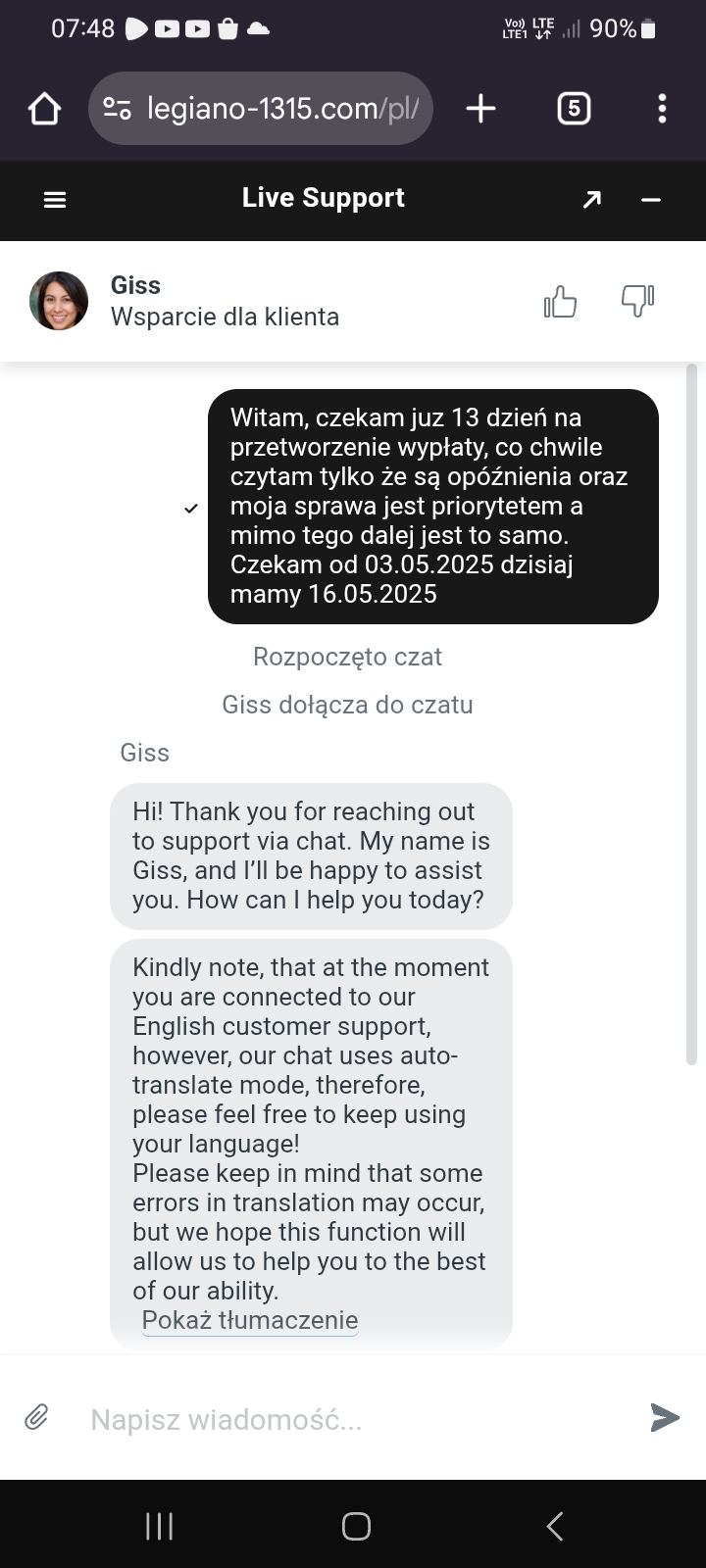Screen dimensions: 706x1568
Task: Go to browser home page
Action: [44, 109]
